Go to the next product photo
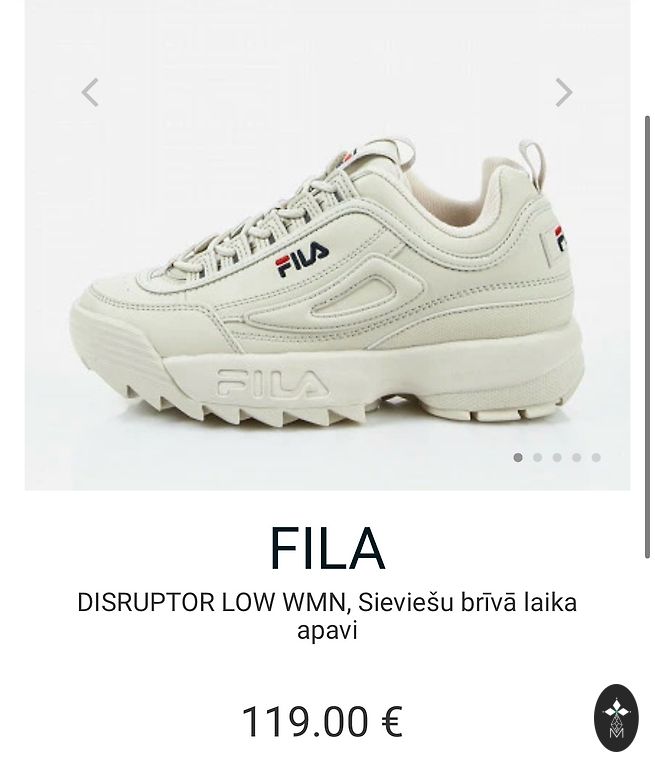Image resolution: width=655 pixels, height=768 pixels. point(564,93)
